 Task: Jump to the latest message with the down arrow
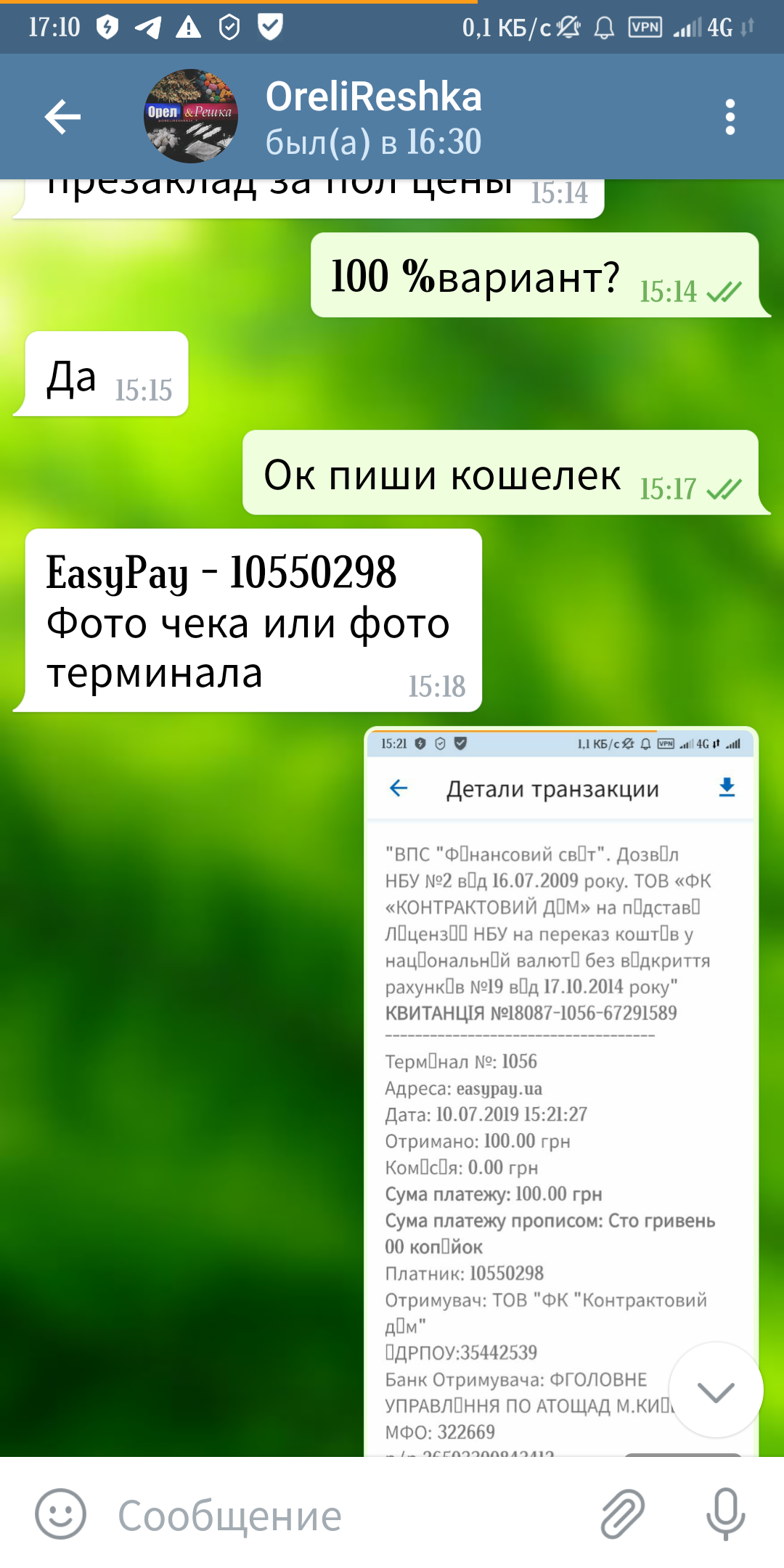click(x=716, y=1390)
